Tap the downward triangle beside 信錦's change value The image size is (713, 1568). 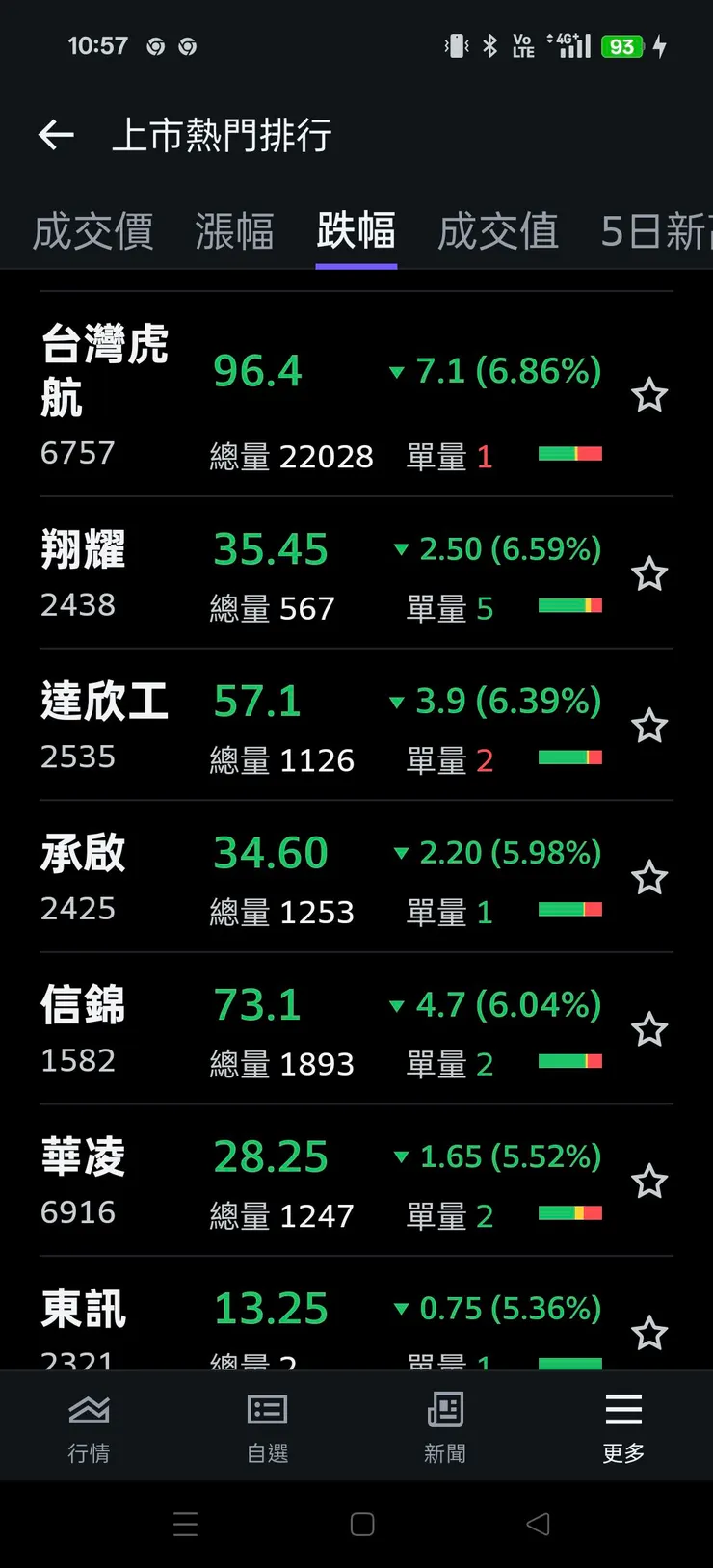398,1006
